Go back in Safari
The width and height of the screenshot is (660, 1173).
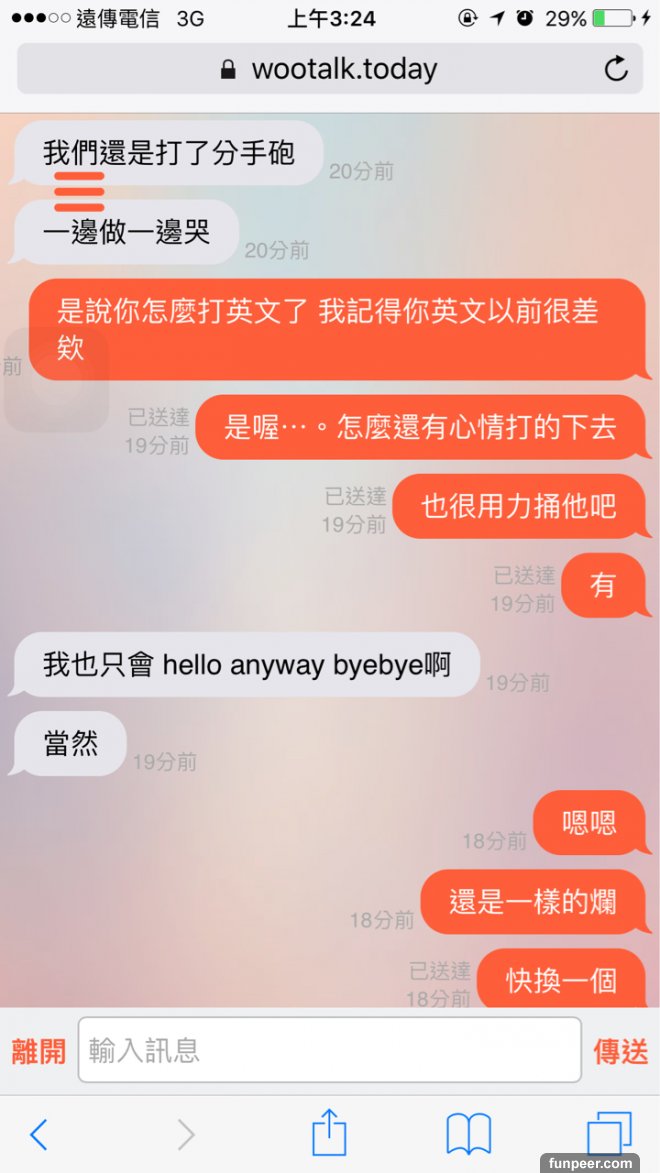(39, 1134)
